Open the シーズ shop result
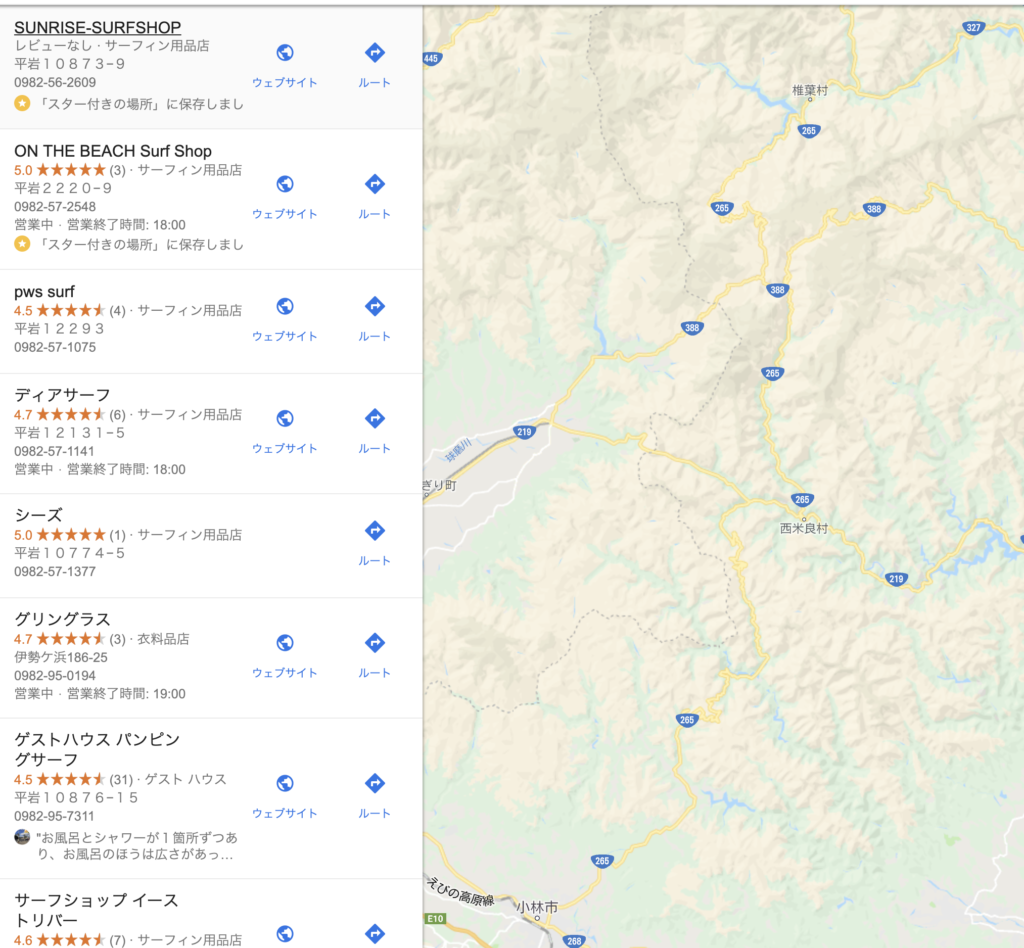Screen dimensions: 1024x948 (38, 515)
